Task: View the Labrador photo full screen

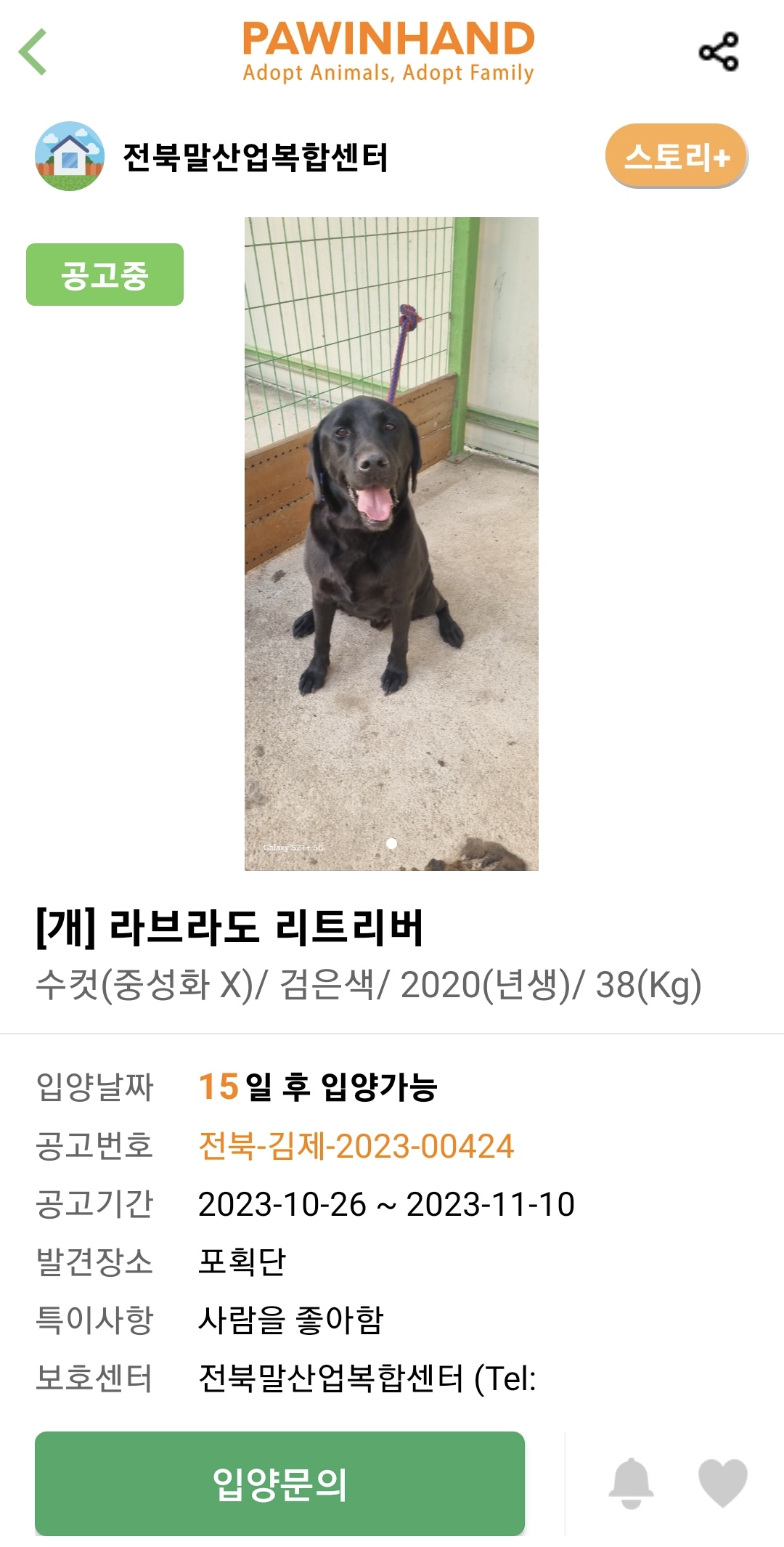Action: pyautogui.click(x=391, y=543)
